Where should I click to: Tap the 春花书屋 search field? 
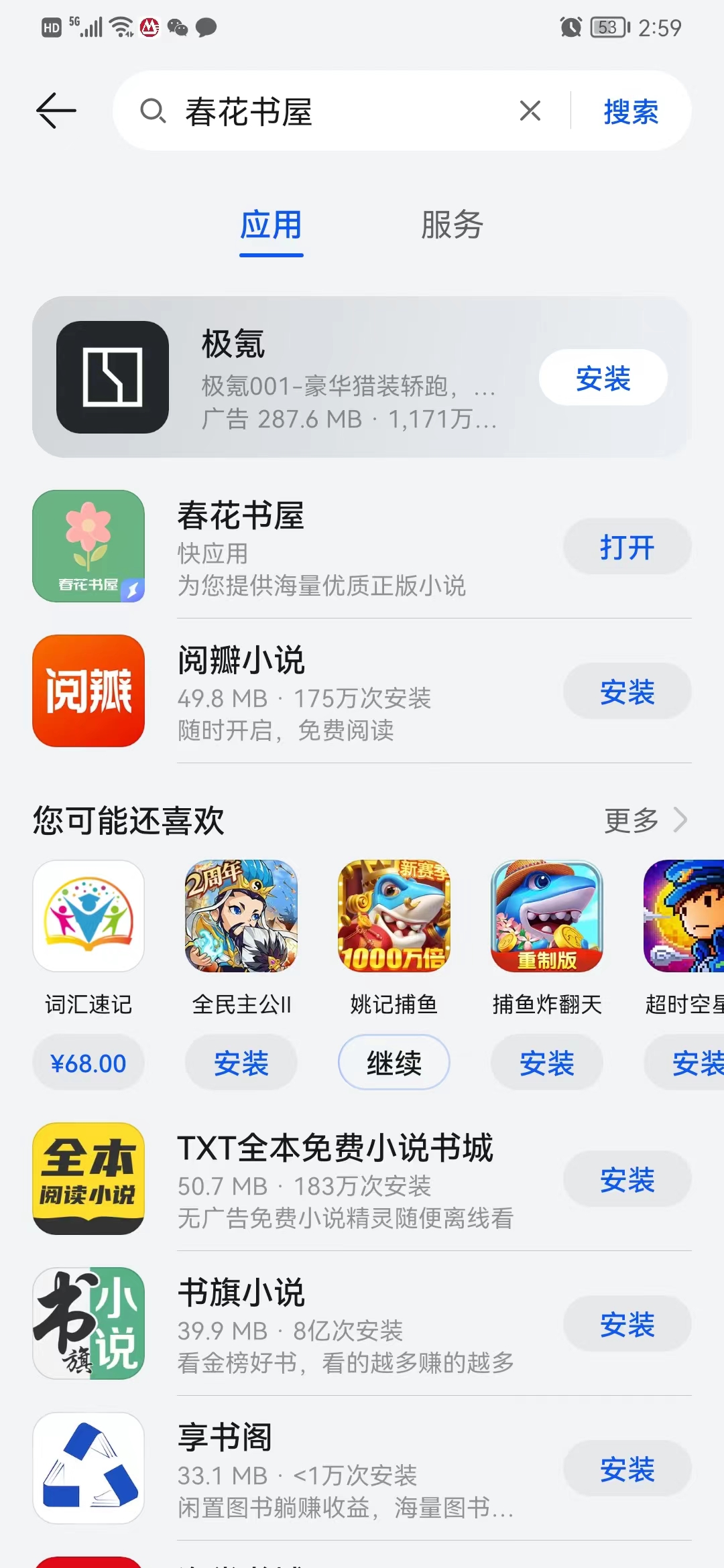335,111
